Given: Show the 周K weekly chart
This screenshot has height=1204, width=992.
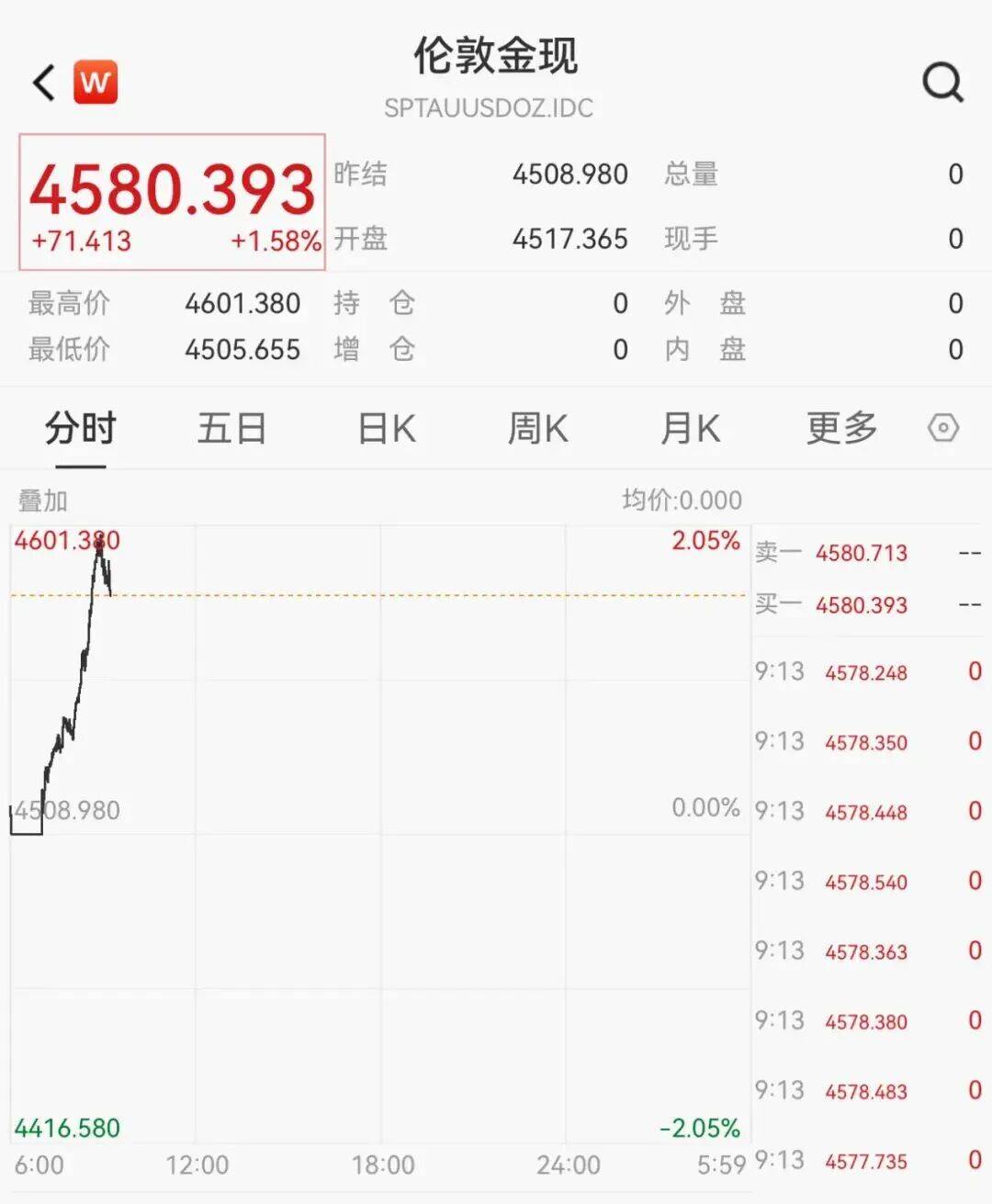Looking at the screenshot, I should tap(538, 429).
